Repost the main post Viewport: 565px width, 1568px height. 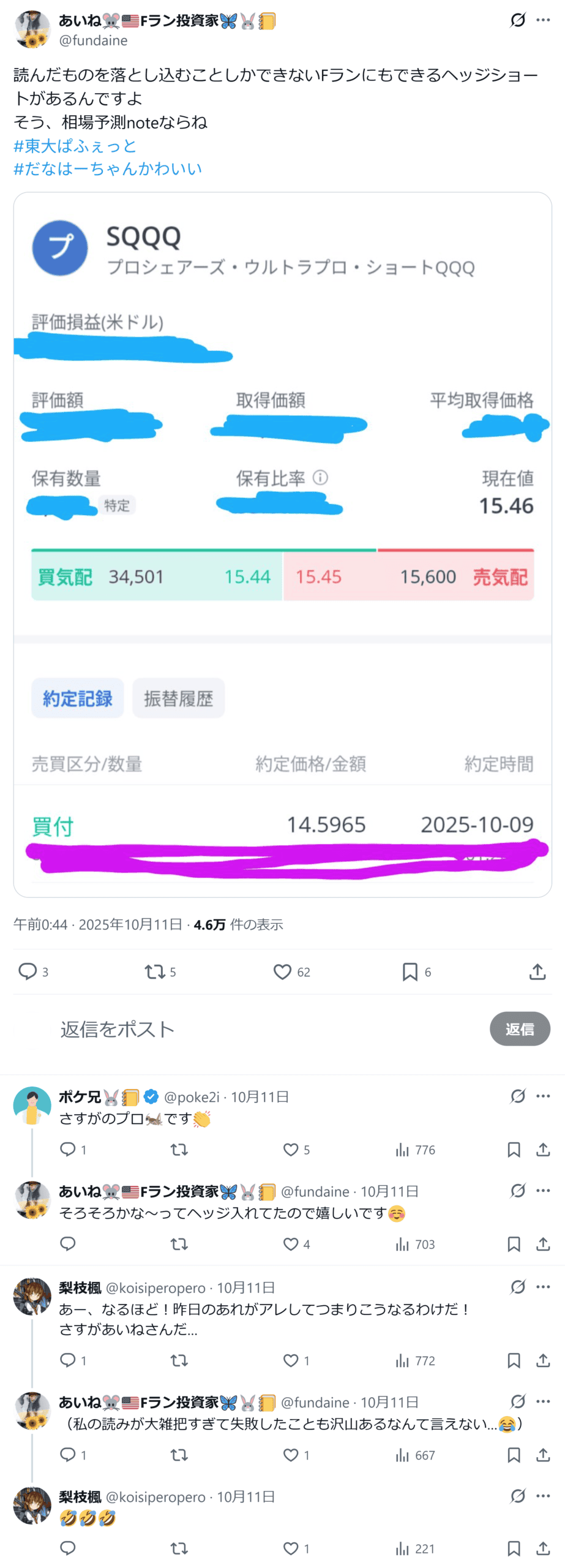[x=154, y=971]
